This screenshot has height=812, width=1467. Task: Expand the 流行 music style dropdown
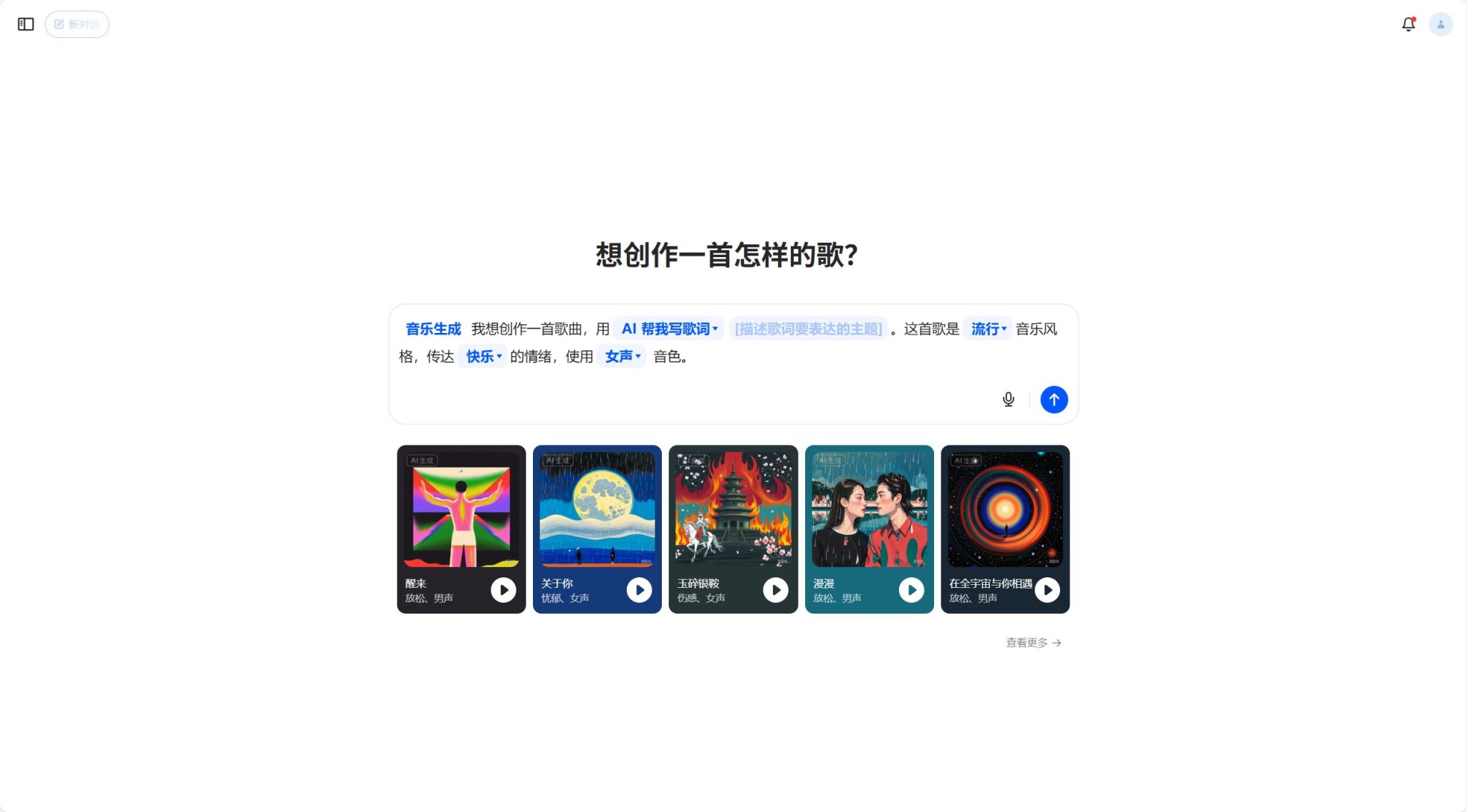pyautogui.click(x=988, y=329)
